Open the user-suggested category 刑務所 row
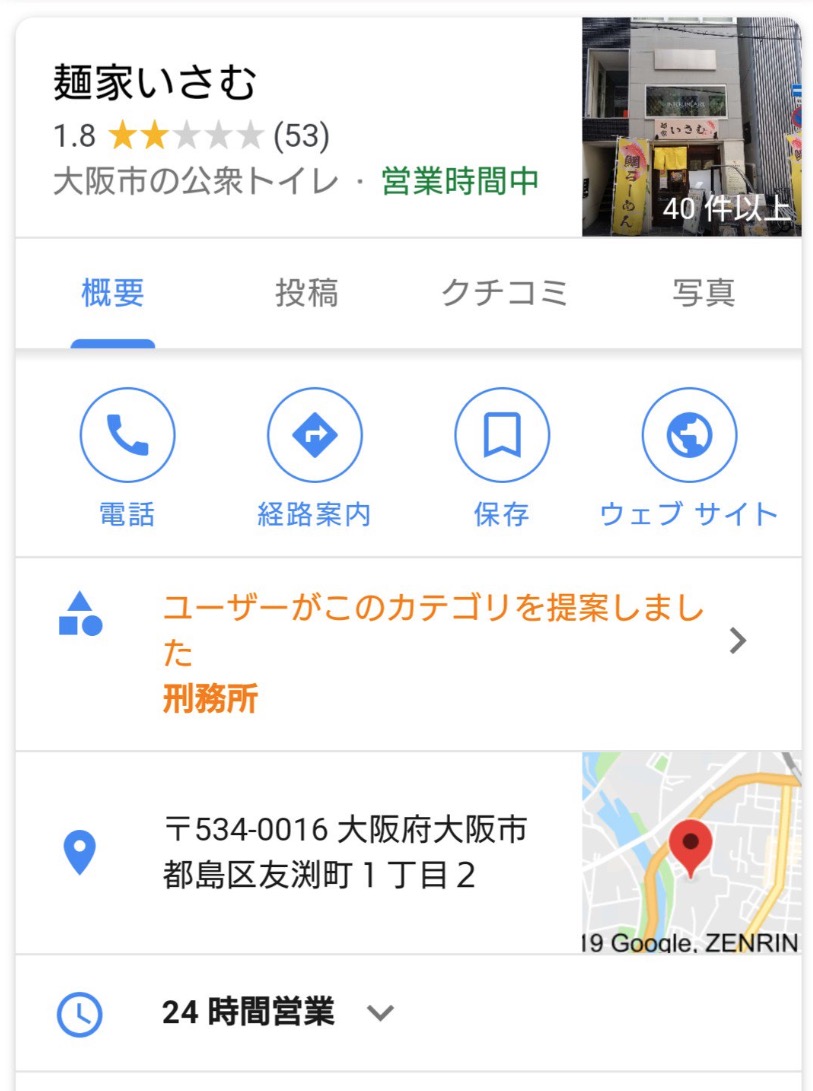 [x=407, y=653]
